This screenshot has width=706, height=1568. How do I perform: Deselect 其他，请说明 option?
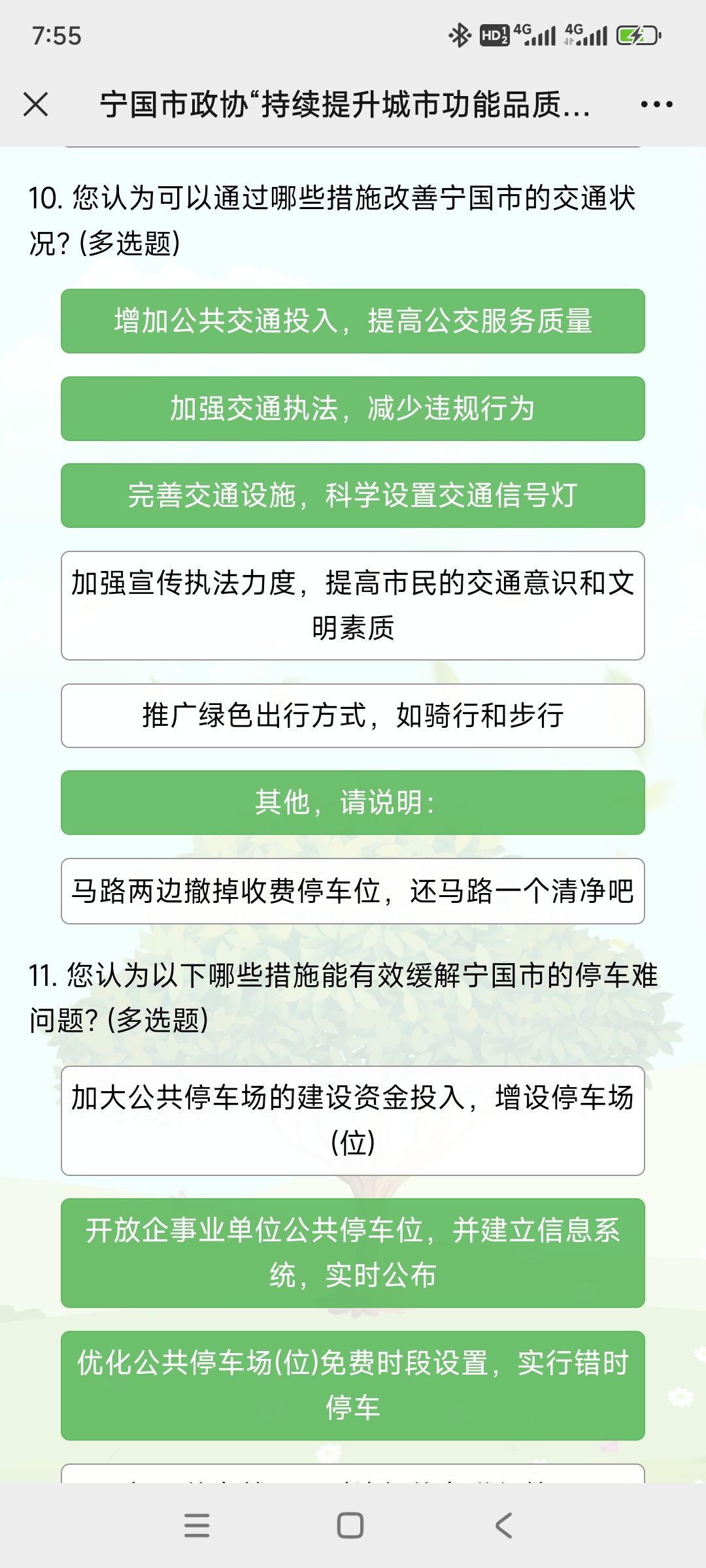point(353,802)
